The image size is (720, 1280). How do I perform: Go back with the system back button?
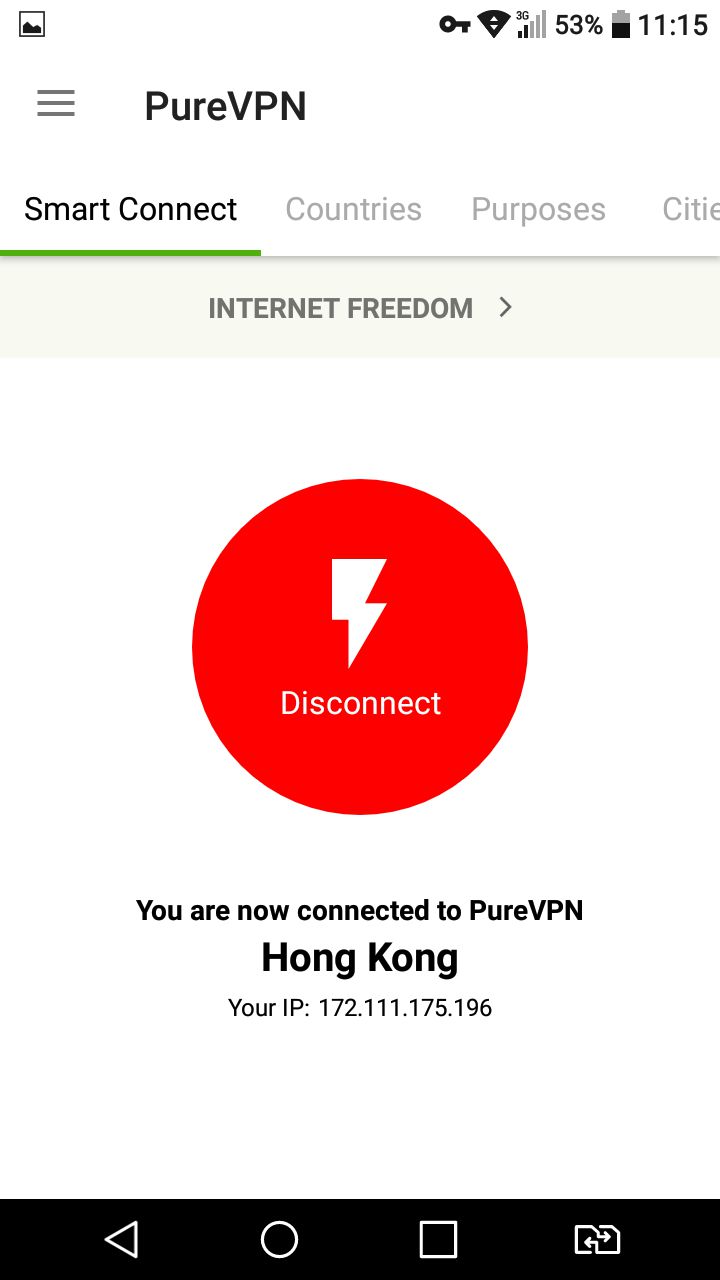point(121,1240)
